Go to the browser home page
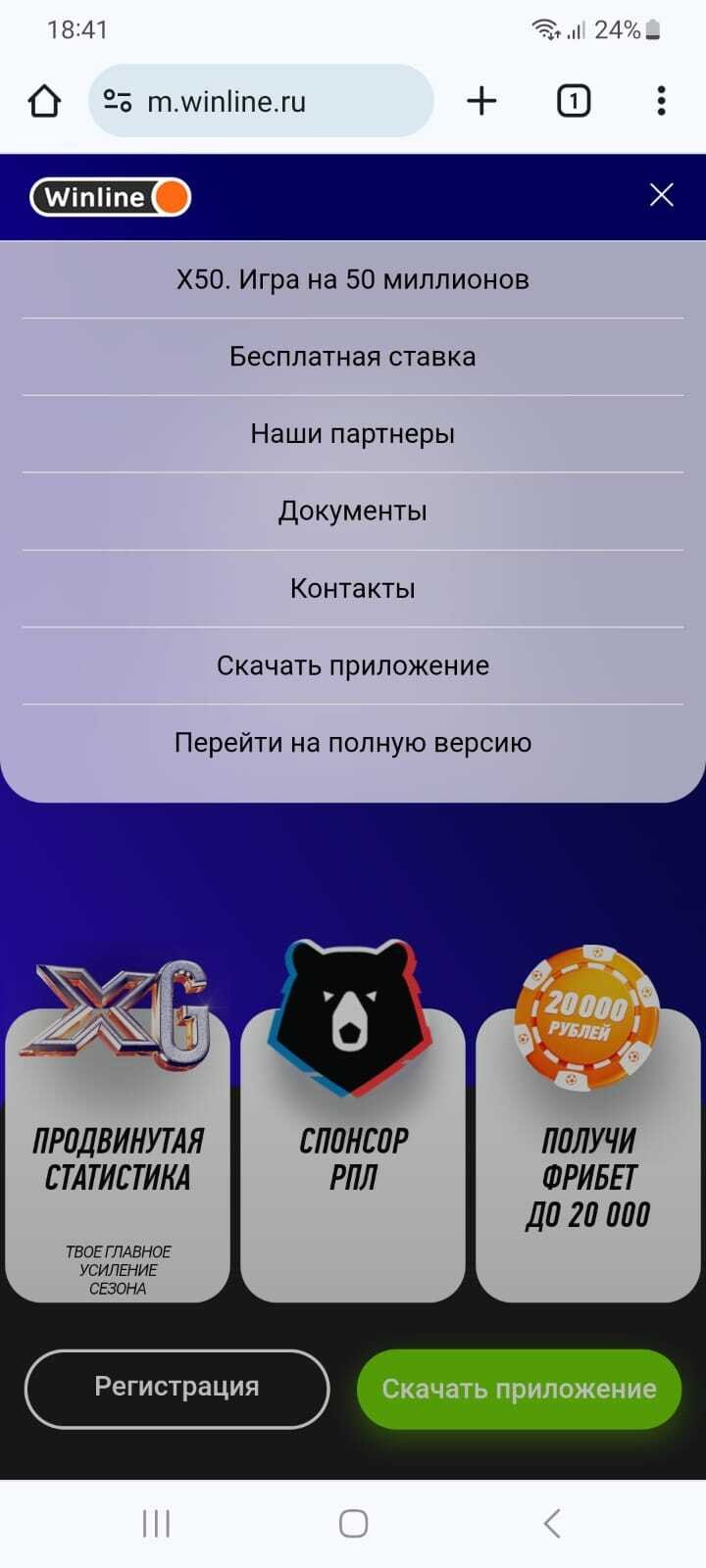Image resolution: width=706 pixels, height=1568 pixels. 44,101
